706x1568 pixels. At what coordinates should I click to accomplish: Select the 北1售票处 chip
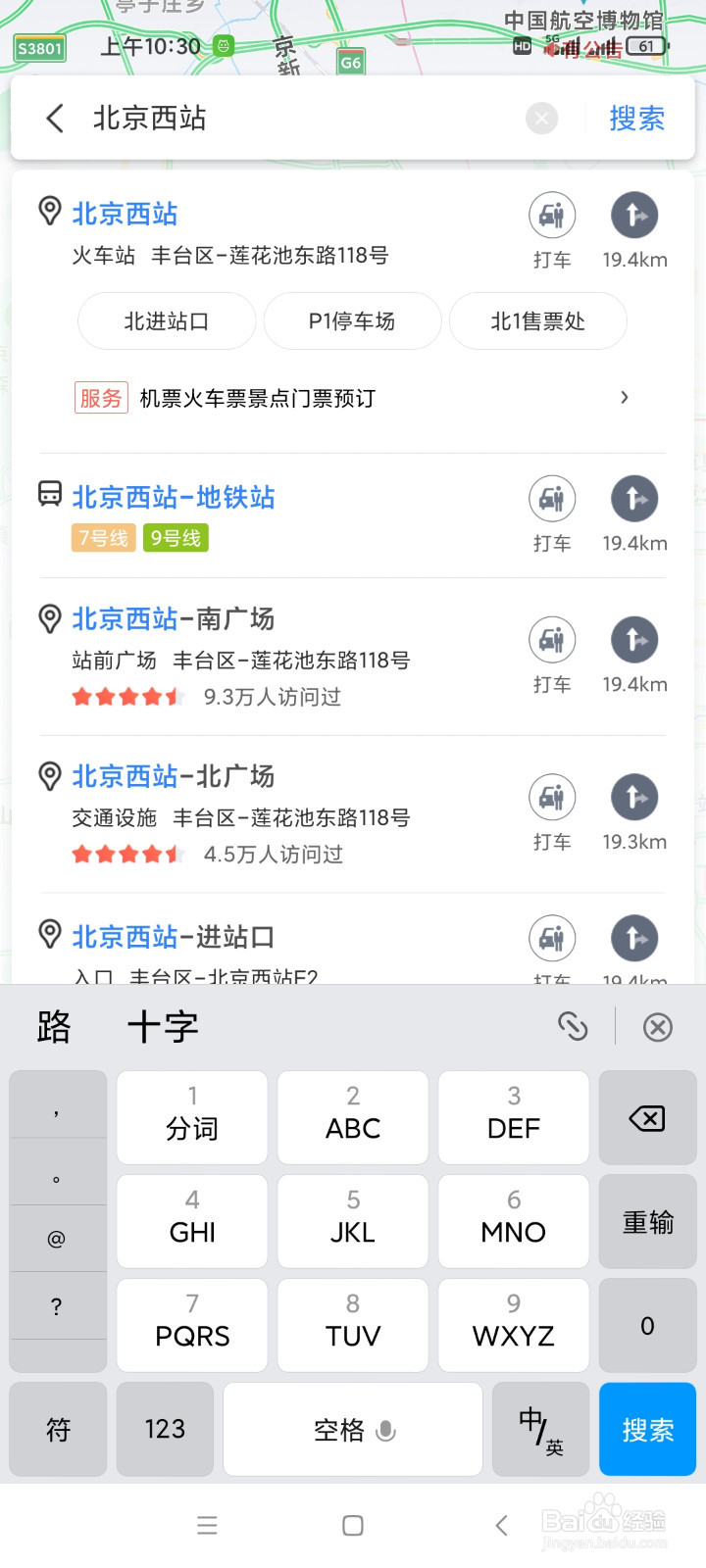[x=537, y=321]
